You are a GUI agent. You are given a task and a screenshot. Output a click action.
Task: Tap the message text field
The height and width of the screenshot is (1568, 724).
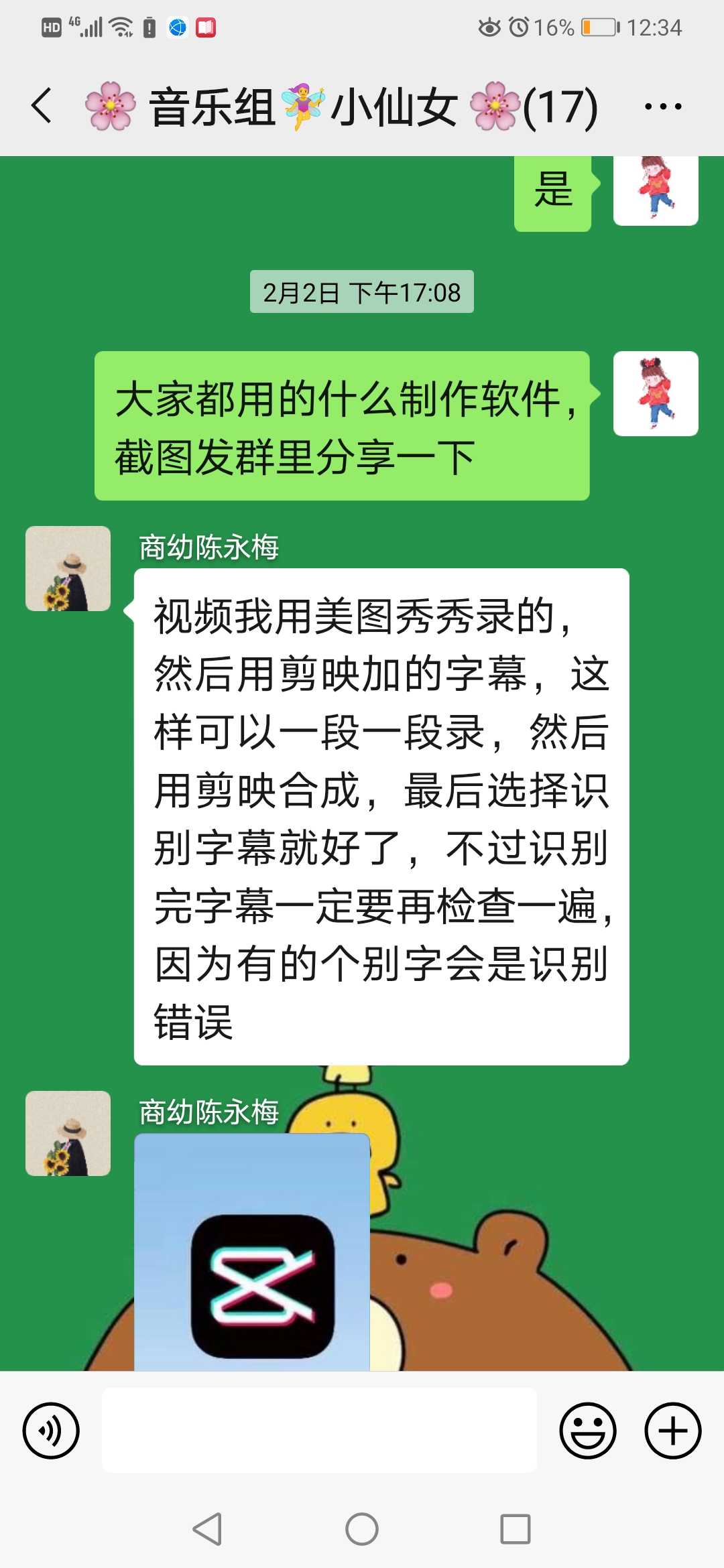click(319, 1431)
